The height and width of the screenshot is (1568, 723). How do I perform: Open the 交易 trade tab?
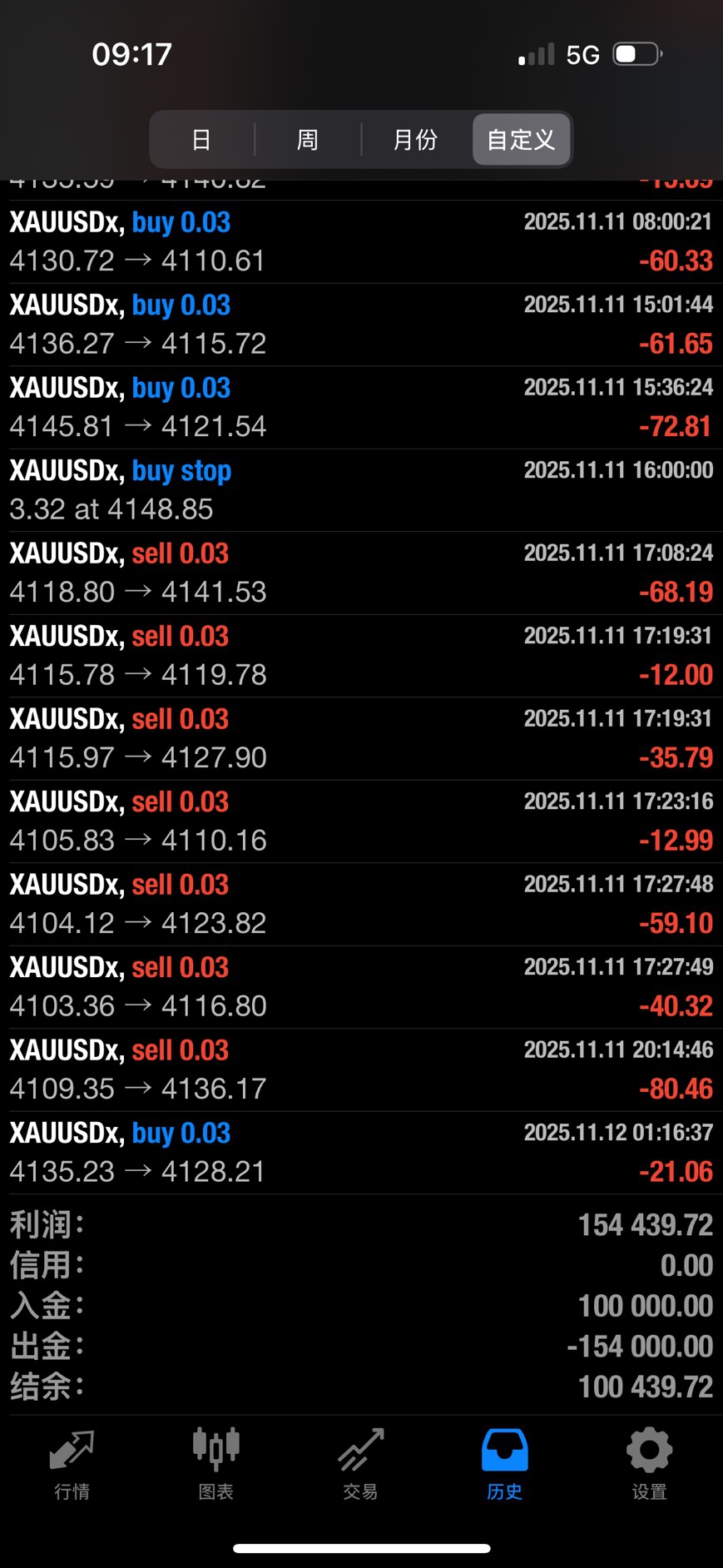pos(360,1465)
